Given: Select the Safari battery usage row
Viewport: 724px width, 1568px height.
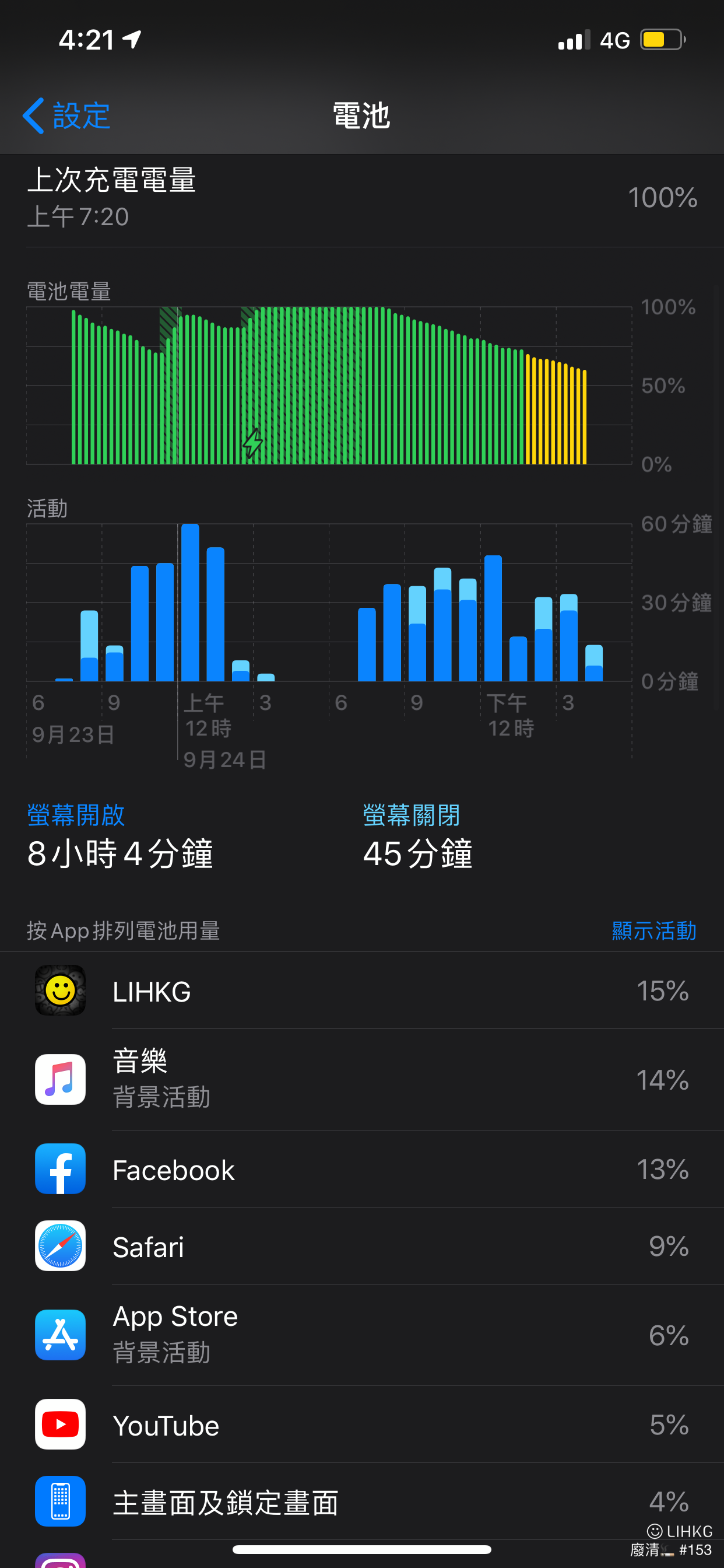Looking at the screenshot, I should coord(362,1246).
